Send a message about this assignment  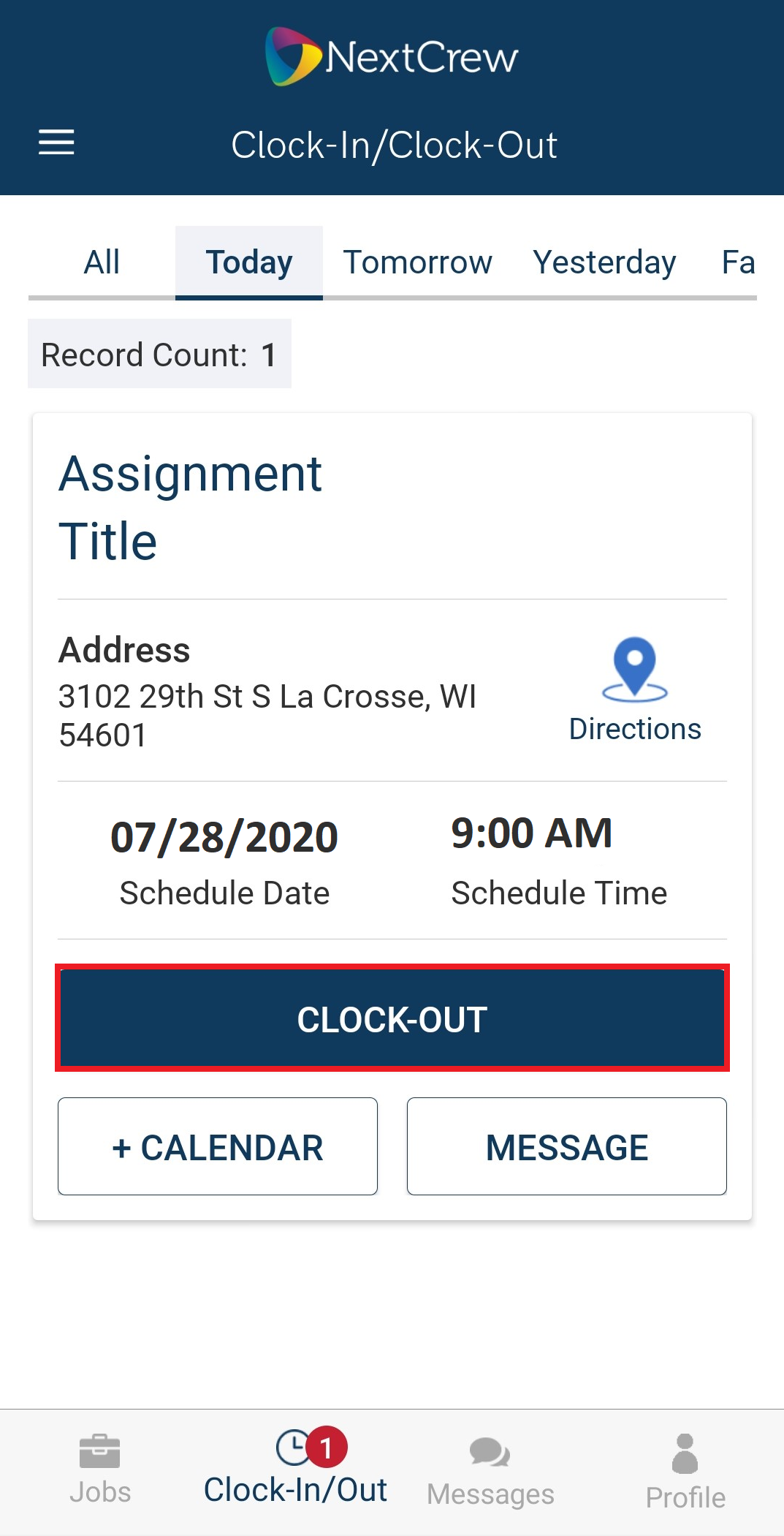tap(566, 1146)
